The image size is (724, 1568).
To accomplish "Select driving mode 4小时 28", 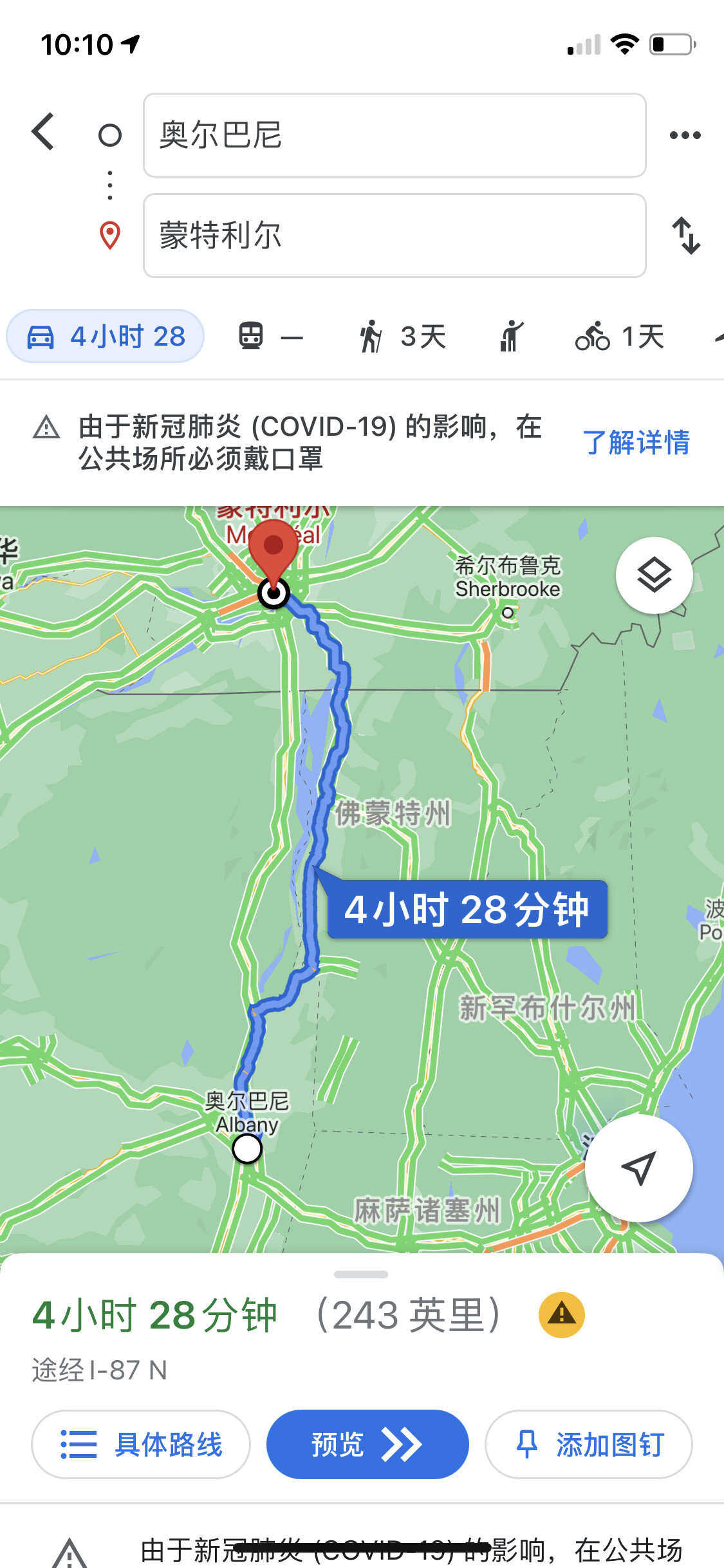I will click(106, 337).
